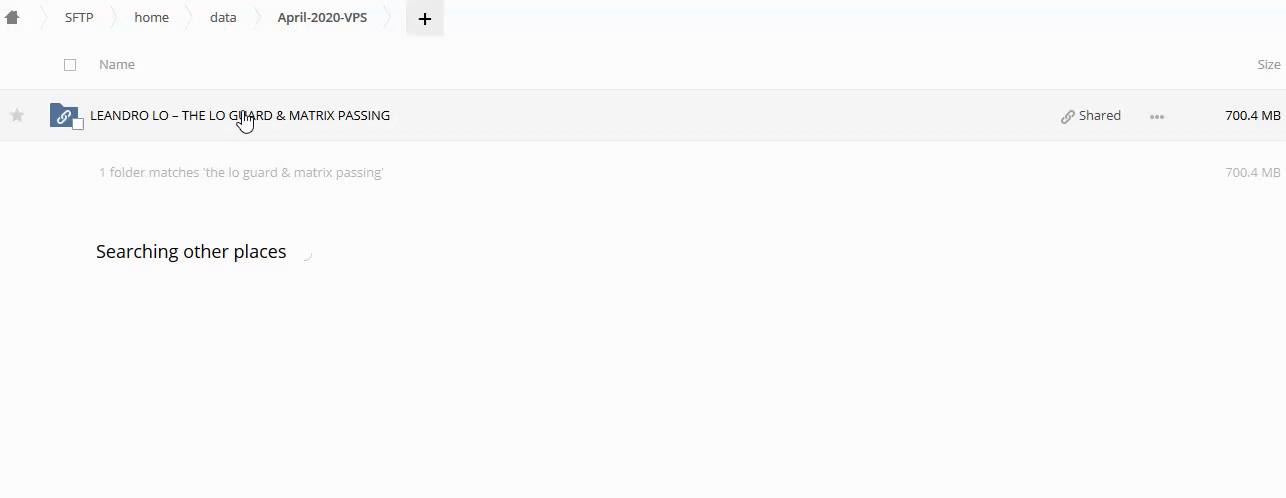This screenshot has width=1286, height=498.
Task: Open Shared details for LEANDRO LO folder
Action: click(1091, 116)
